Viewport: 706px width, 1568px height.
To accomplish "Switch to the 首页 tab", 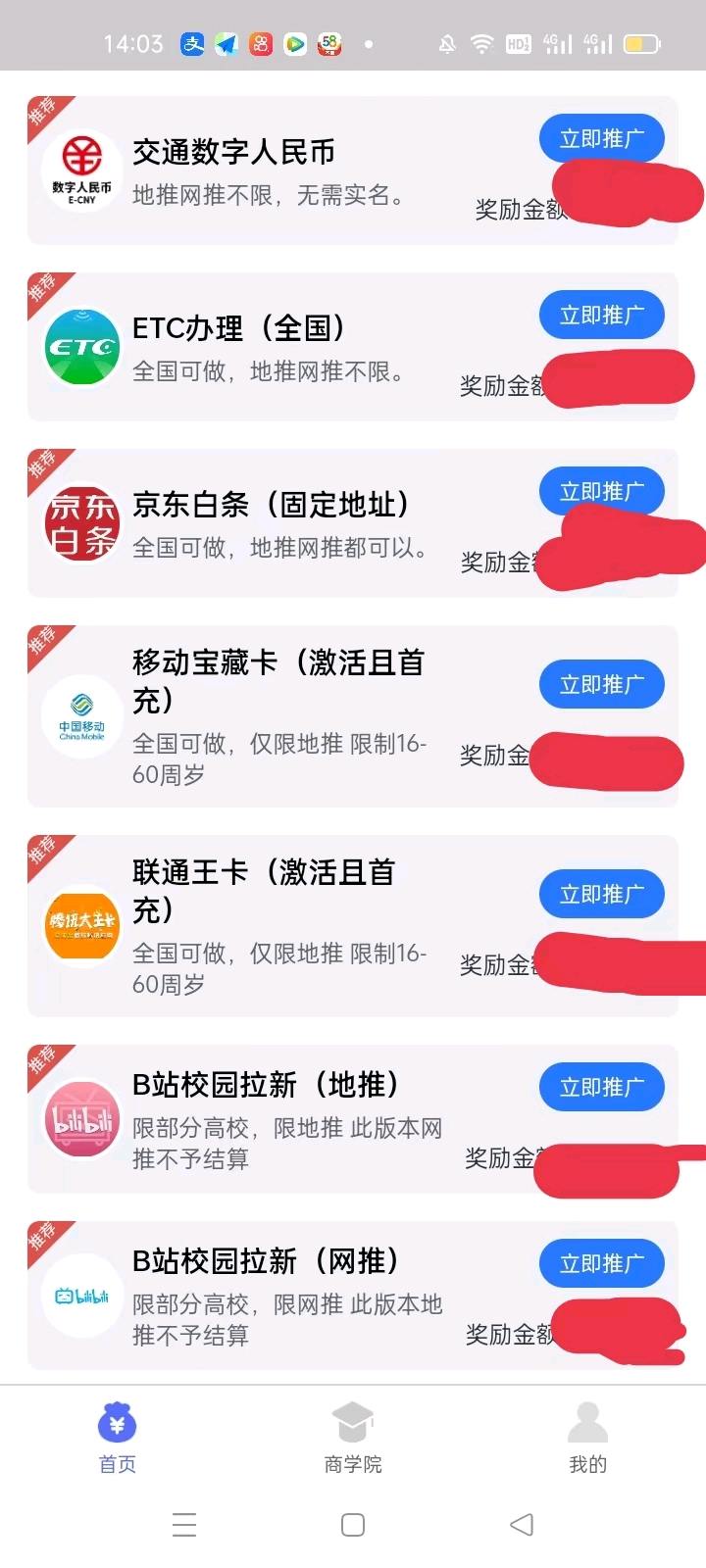I will [118, 1438].
